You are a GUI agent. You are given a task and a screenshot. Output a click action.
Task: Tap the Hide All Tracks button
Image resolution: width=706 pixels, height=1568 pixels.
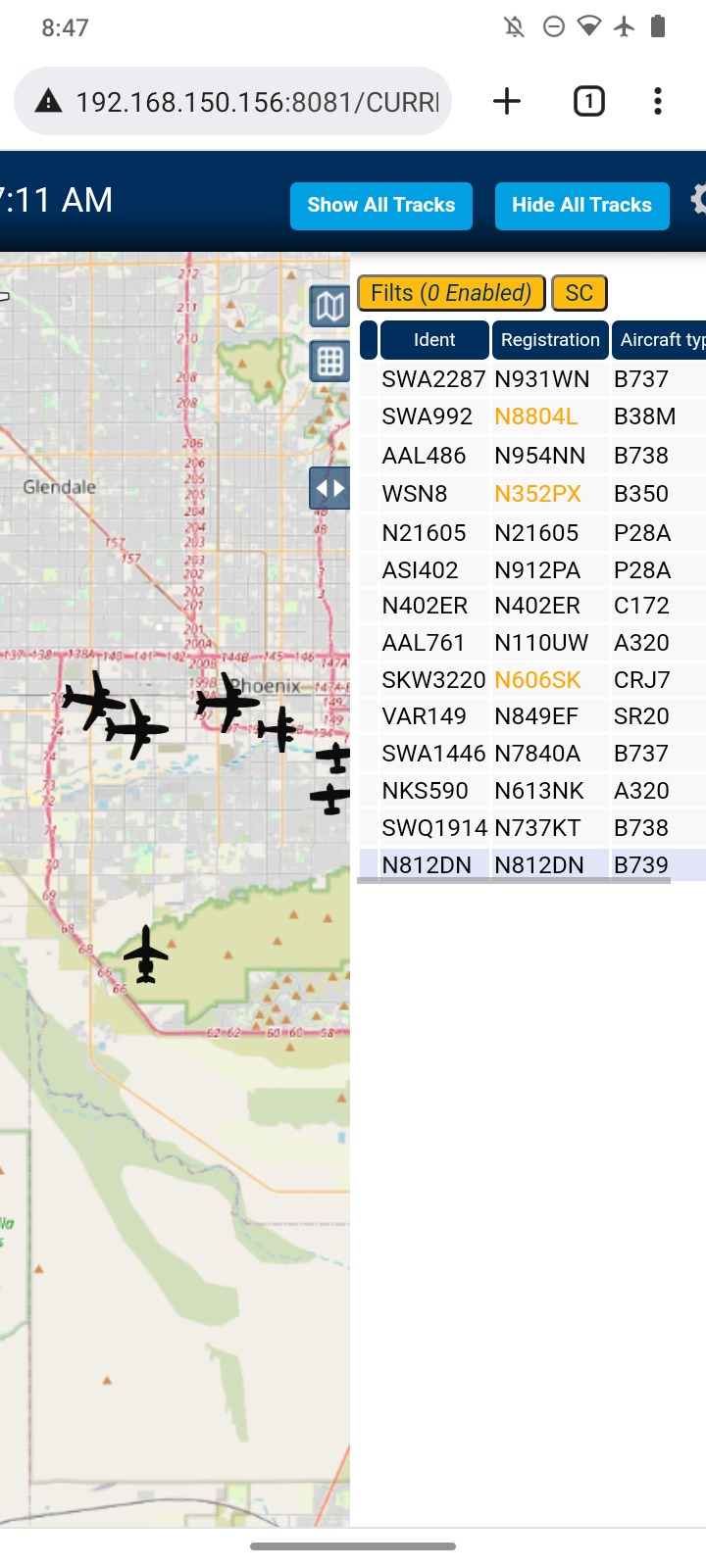(582, 206)
